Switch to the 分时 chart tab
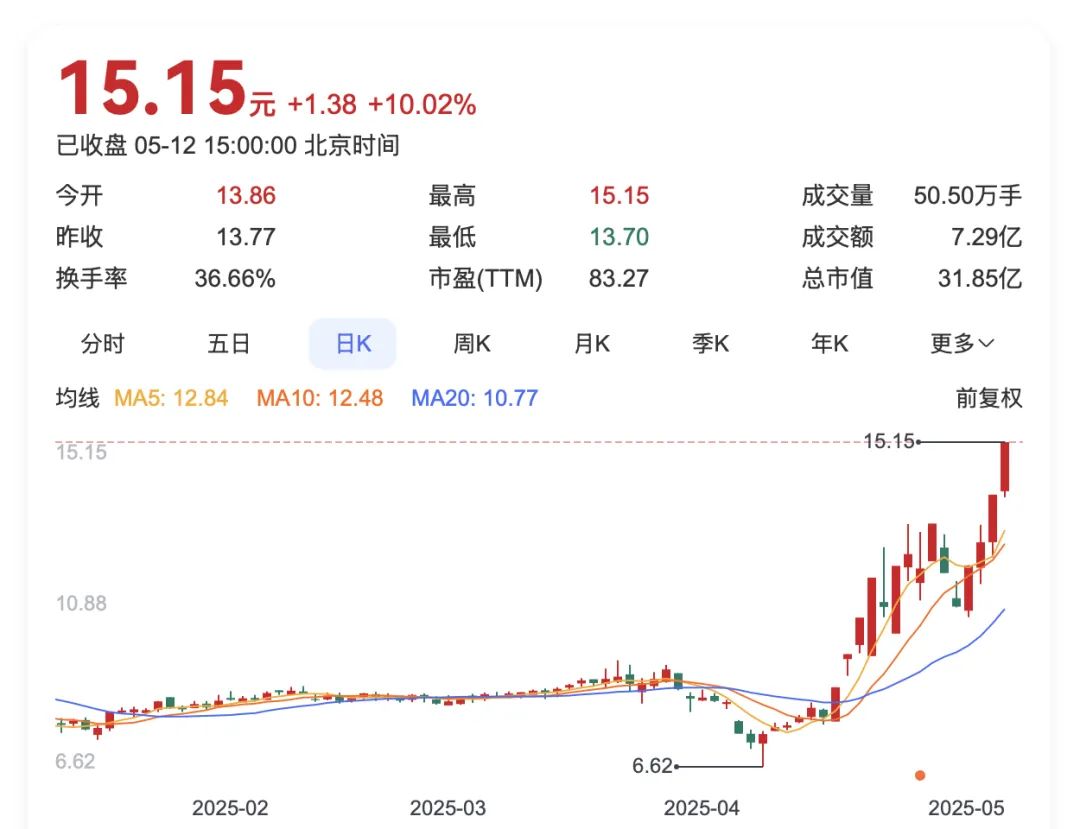 (x=102, y=344)
